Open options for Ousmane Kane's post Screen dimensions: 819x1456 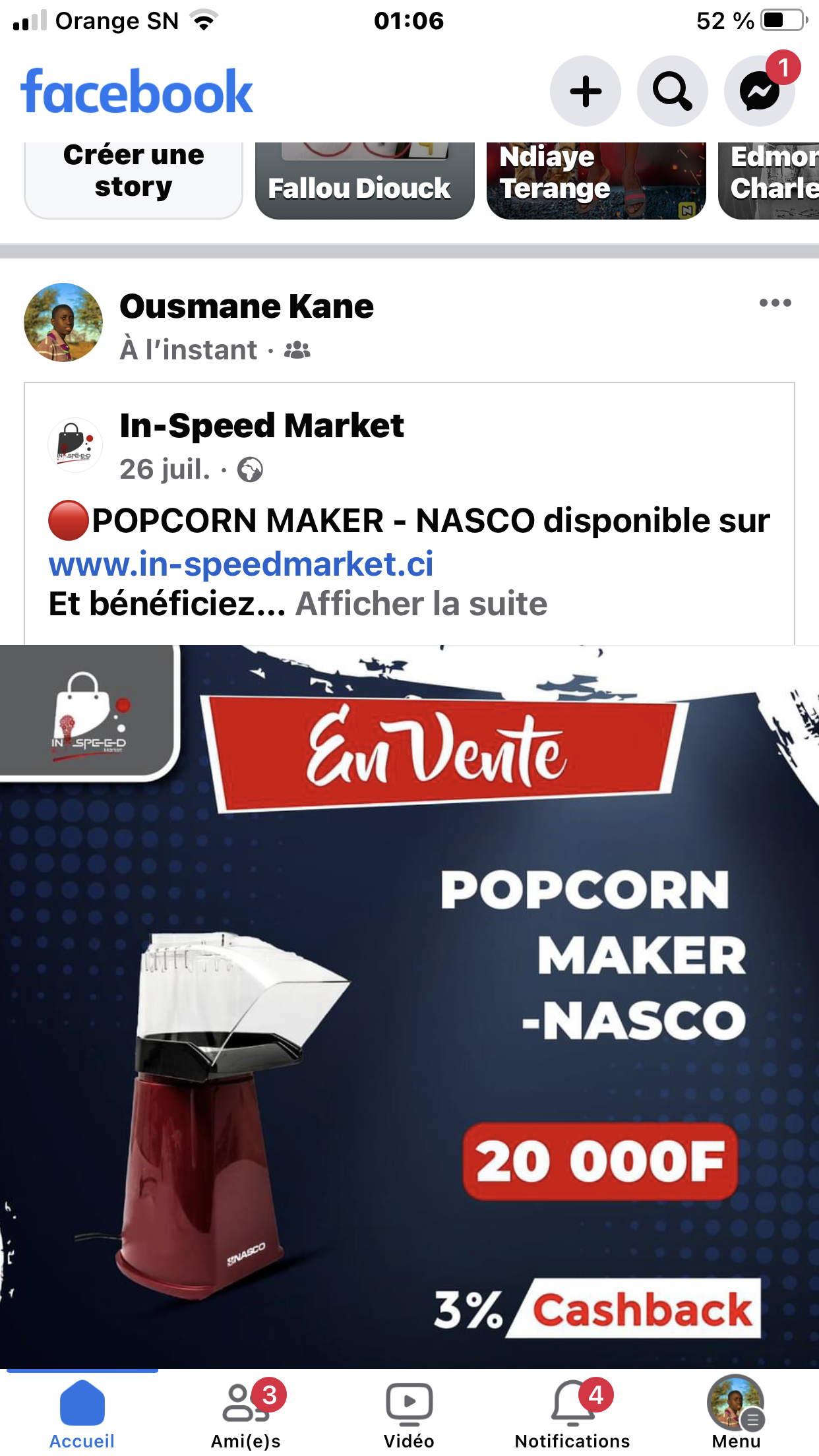tap(775, 303)
